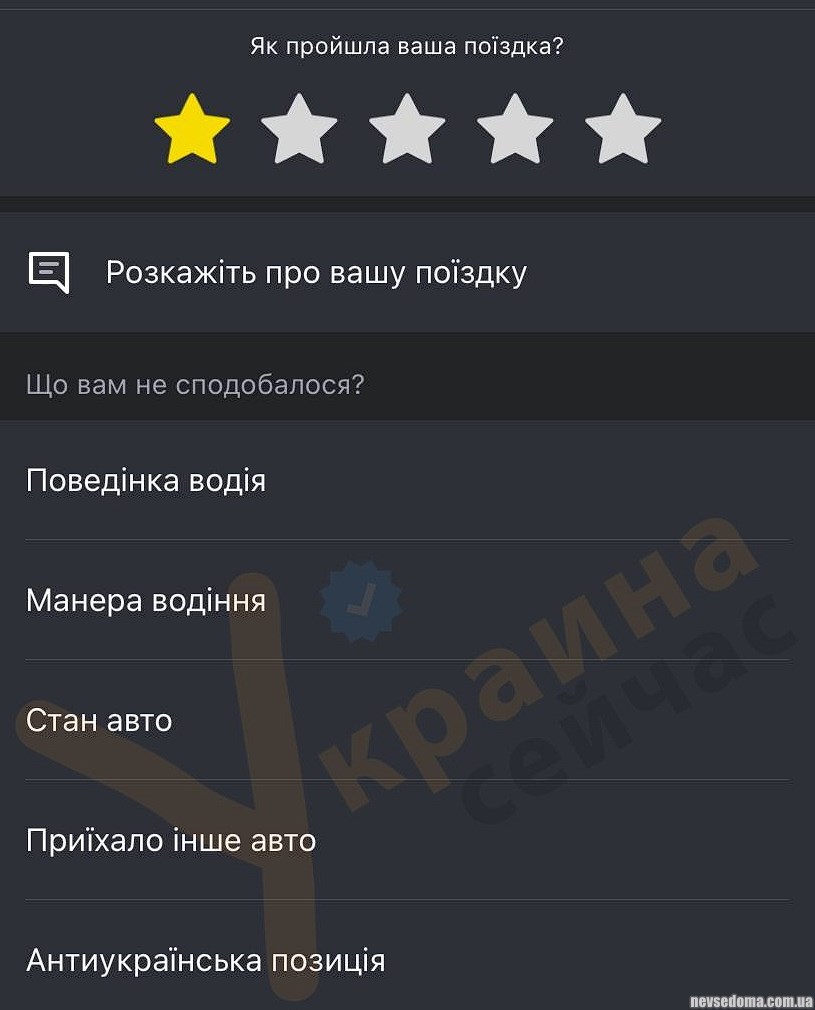Select 'Стан авто' option
Image resolution: width=815 pixels, height=1010 pixels.
(100, 720)
